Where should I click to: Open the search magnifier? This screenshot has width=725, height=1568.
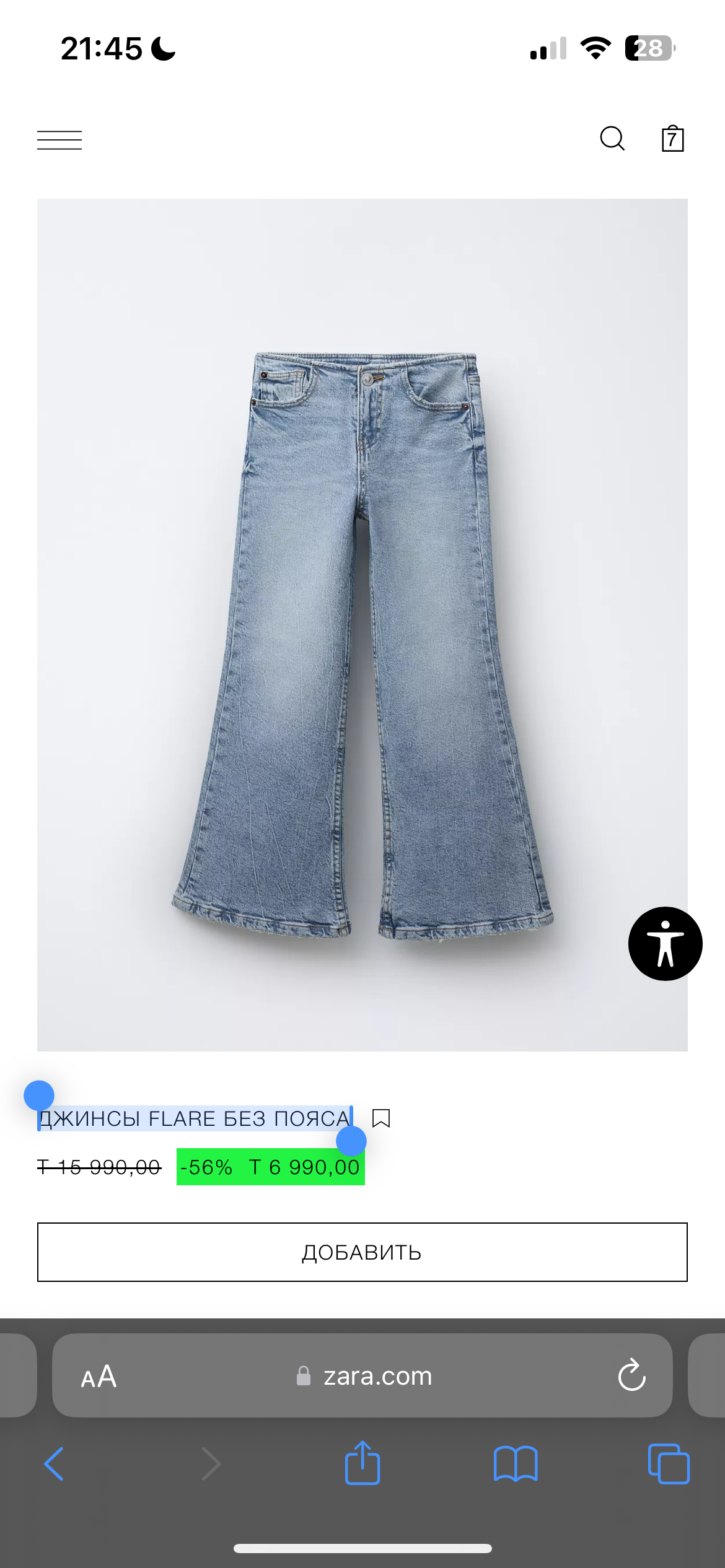[612, 139]
